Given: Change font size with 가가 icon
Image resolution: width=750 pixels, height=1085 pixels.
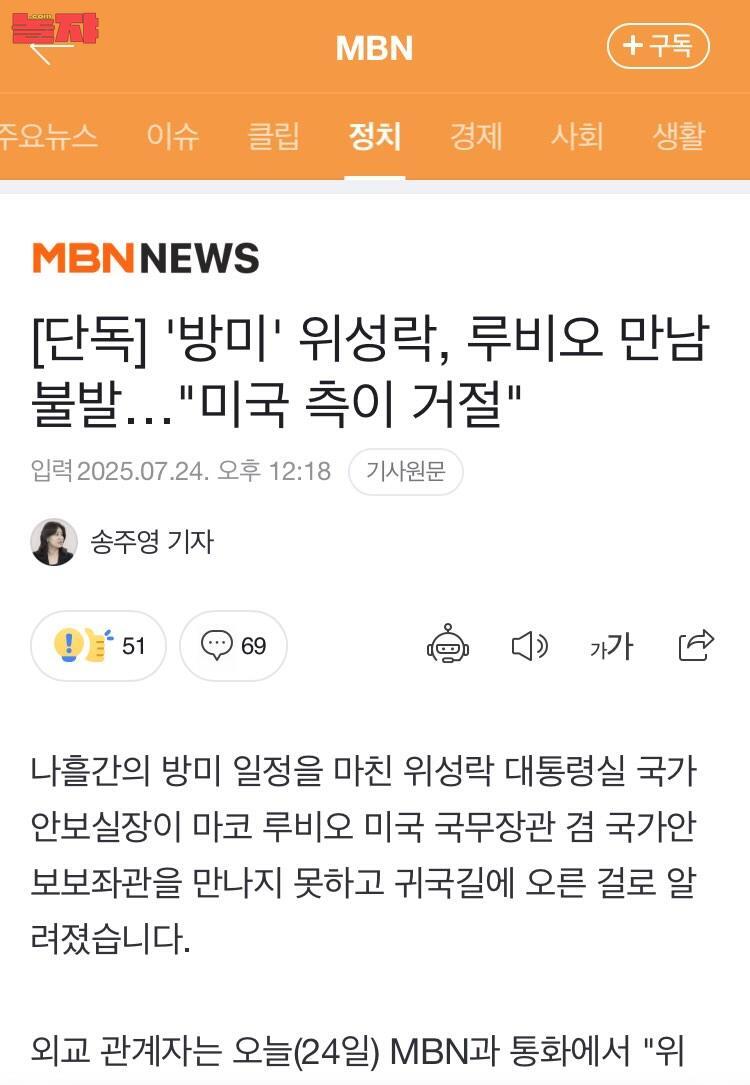Looking at the screenshot, I should 611,647.
